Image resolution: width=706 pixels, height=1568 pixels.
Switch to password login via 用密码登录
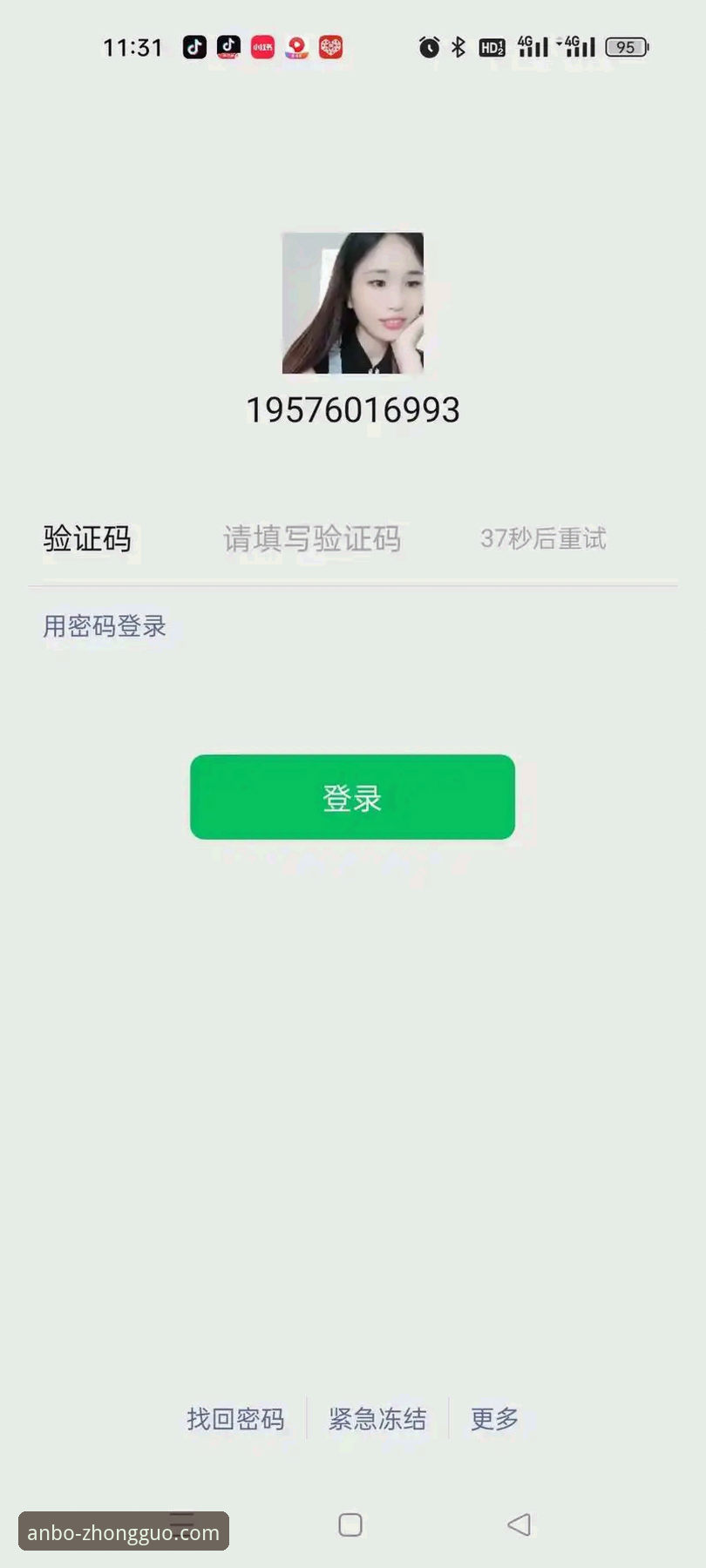coord(106,625)
